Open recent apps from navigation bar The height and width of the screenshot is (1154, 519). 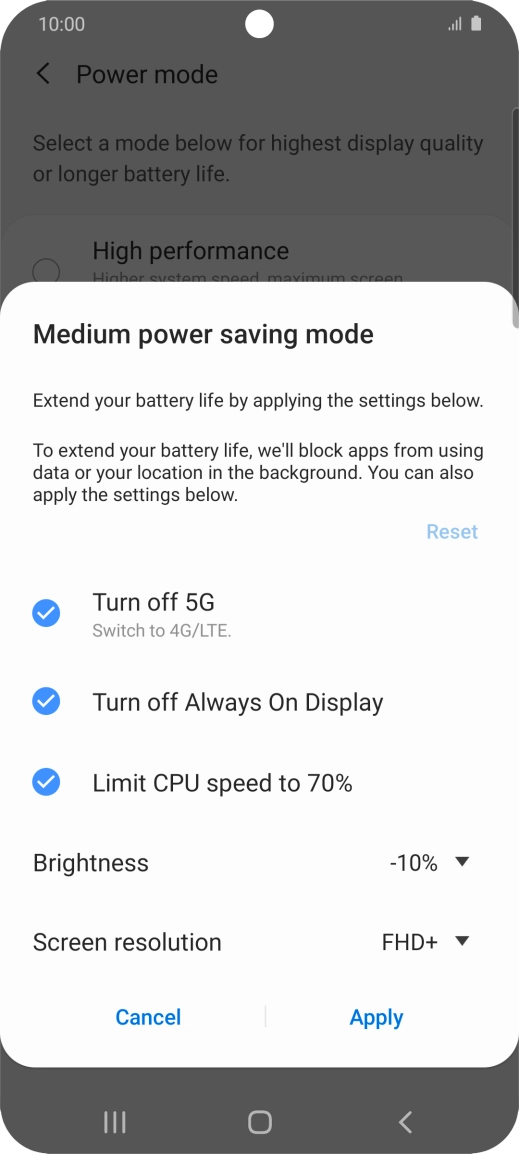(x=115, y=1122)
